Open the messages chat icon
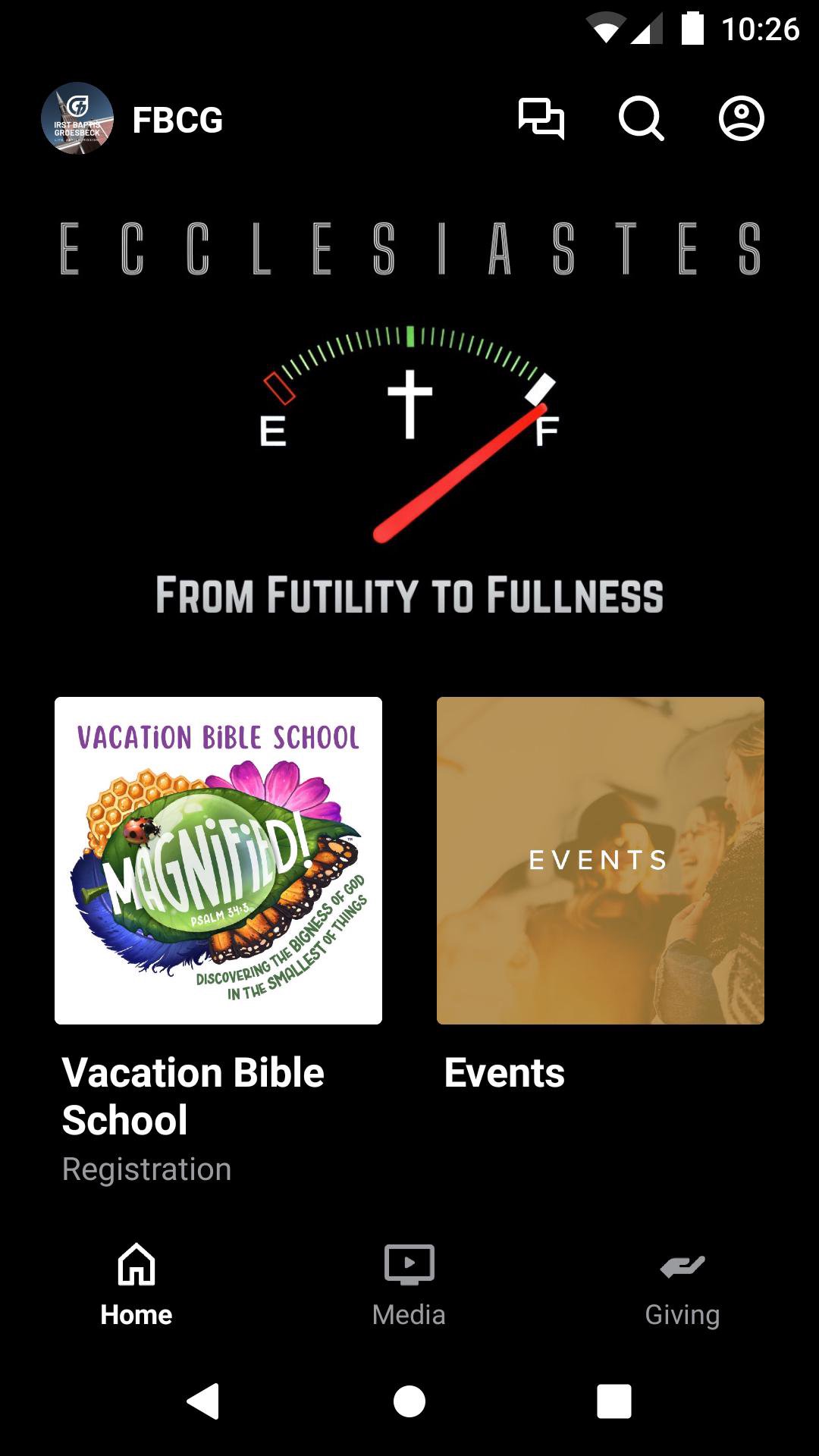 coord(541,119)
